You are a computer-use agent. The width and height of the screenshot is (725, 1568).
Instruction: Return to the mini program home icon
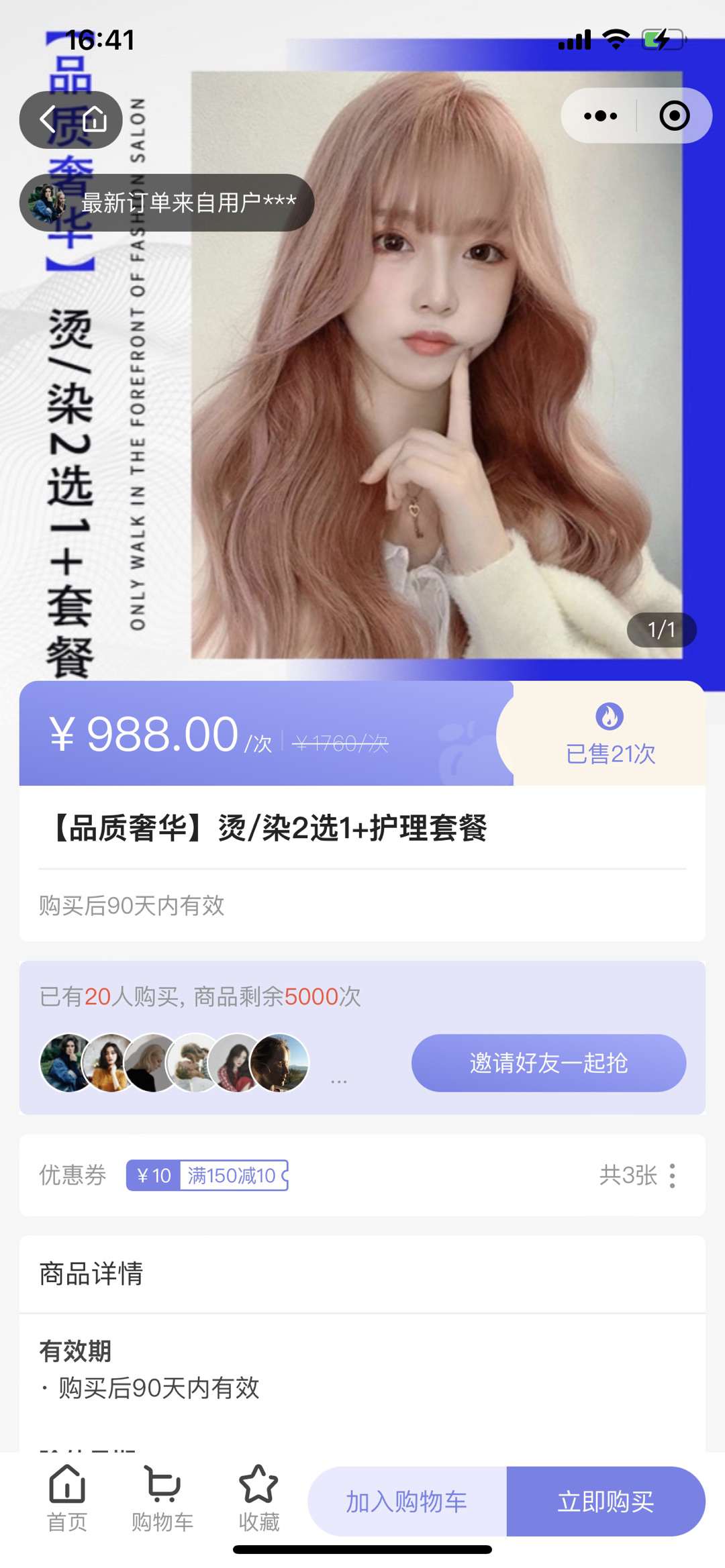click(x=95, y=120)
